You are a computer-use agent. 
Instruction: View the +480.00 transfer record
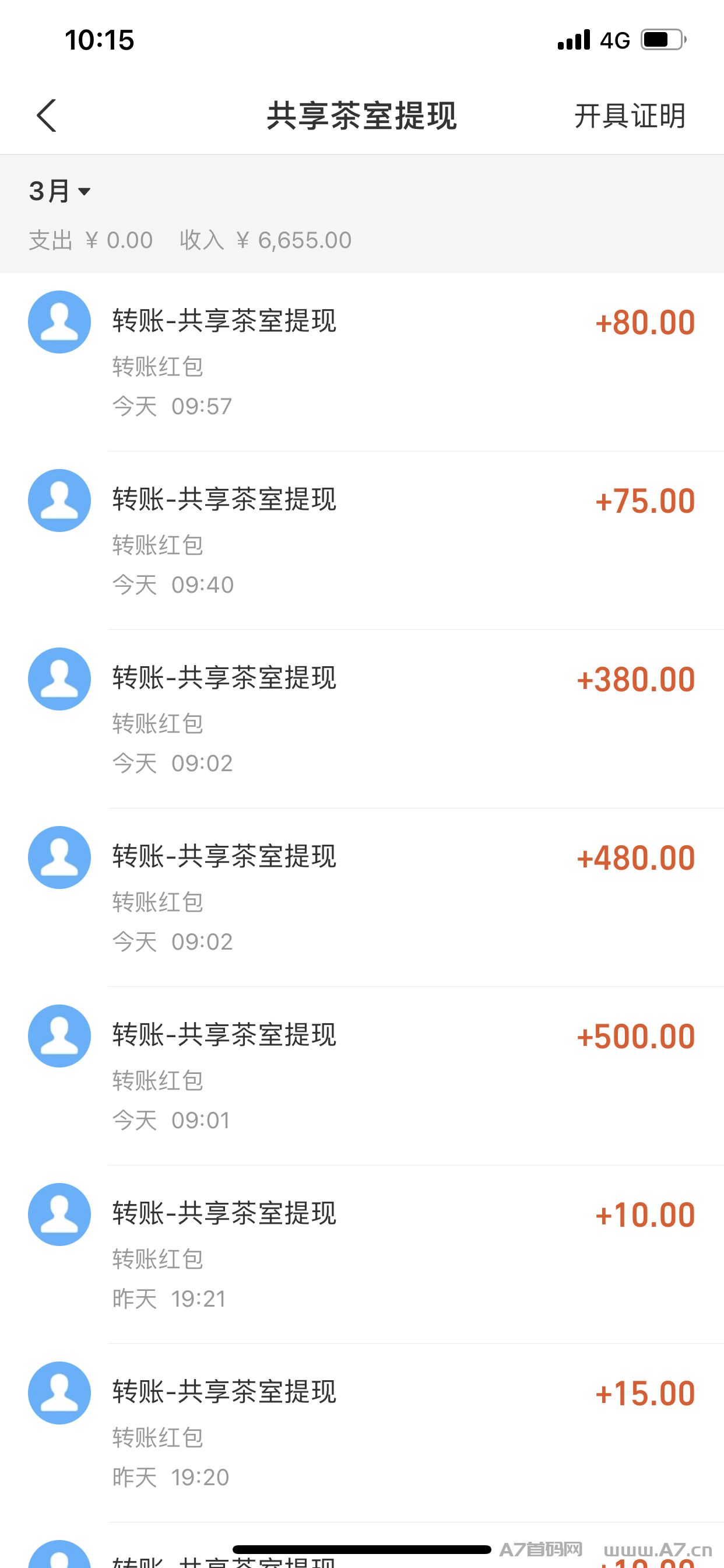[362, 897]
